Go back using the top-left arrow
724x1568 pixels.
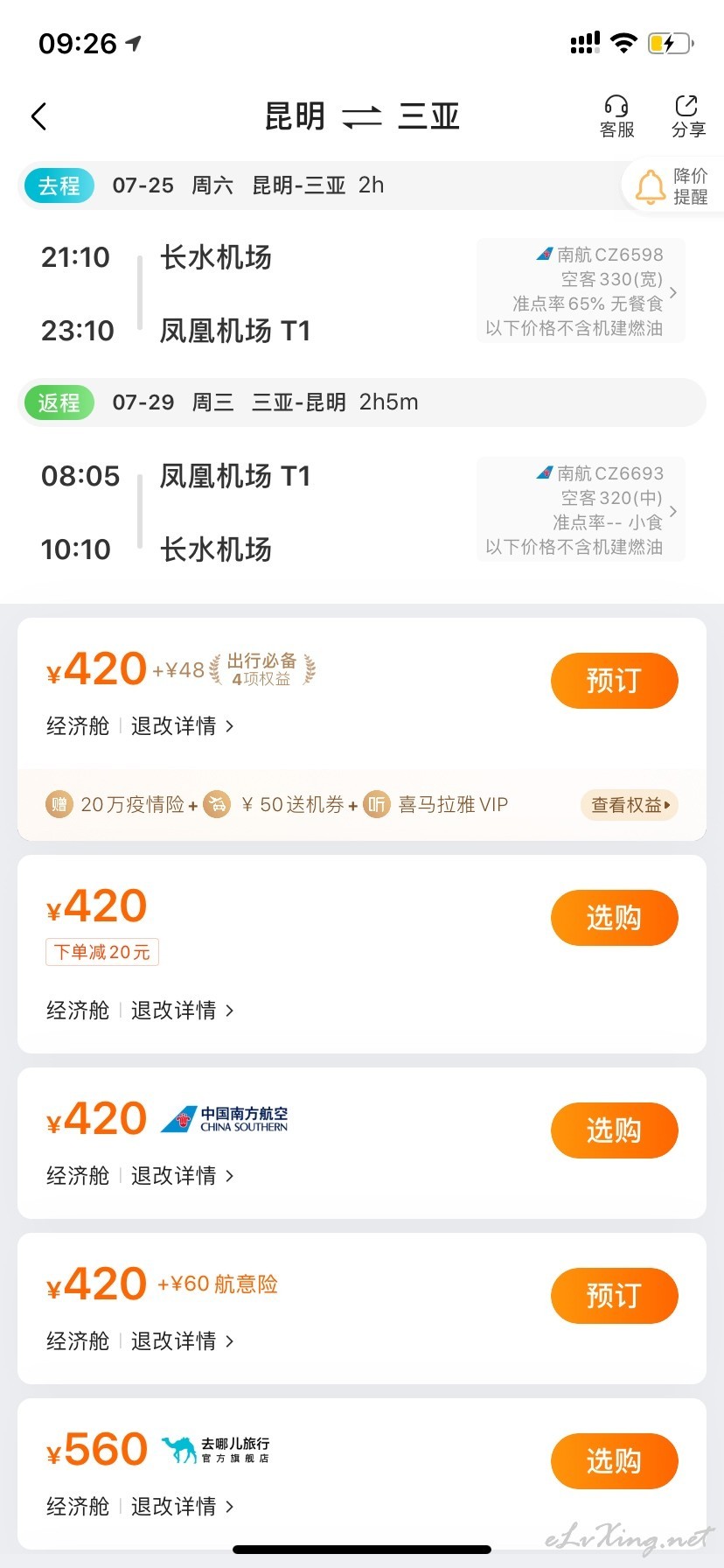(x=38, y=116)
